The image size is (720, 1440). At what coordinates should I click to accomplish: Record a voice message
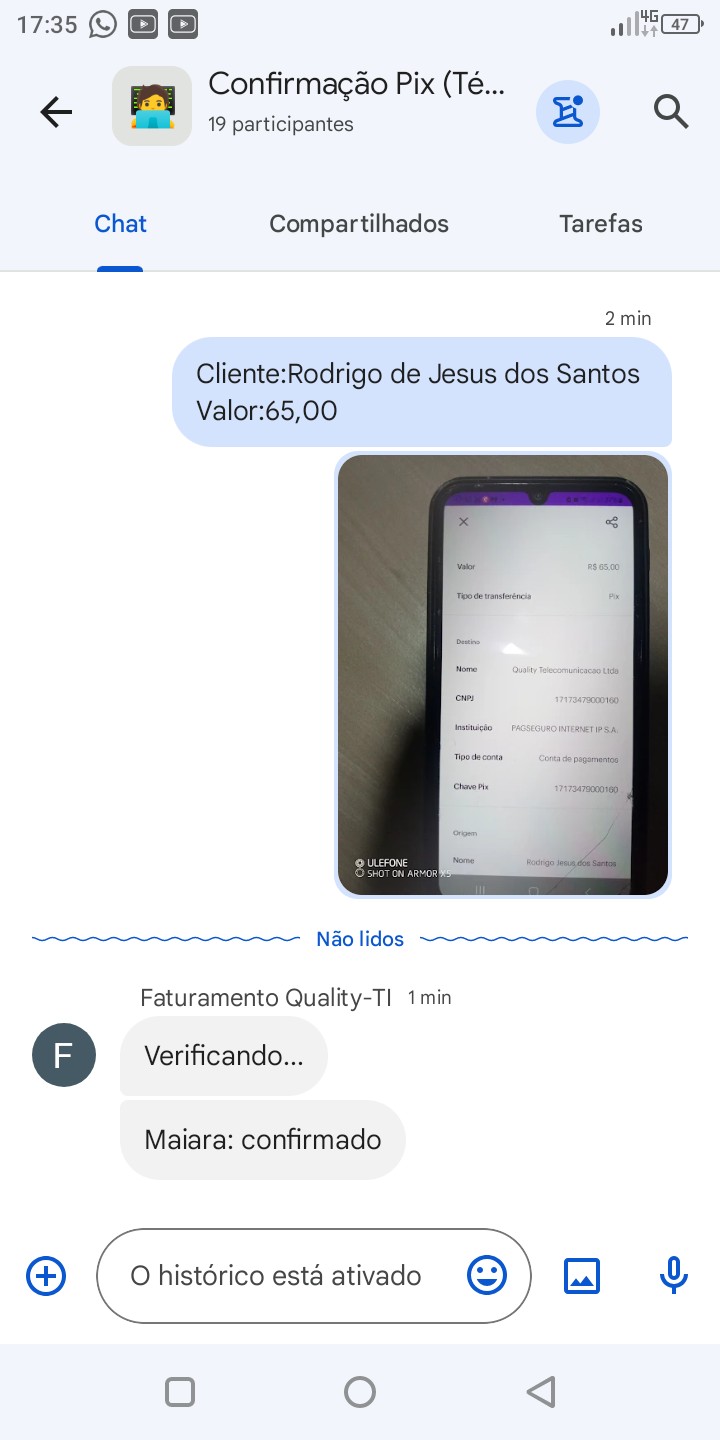pos(673,1276)
